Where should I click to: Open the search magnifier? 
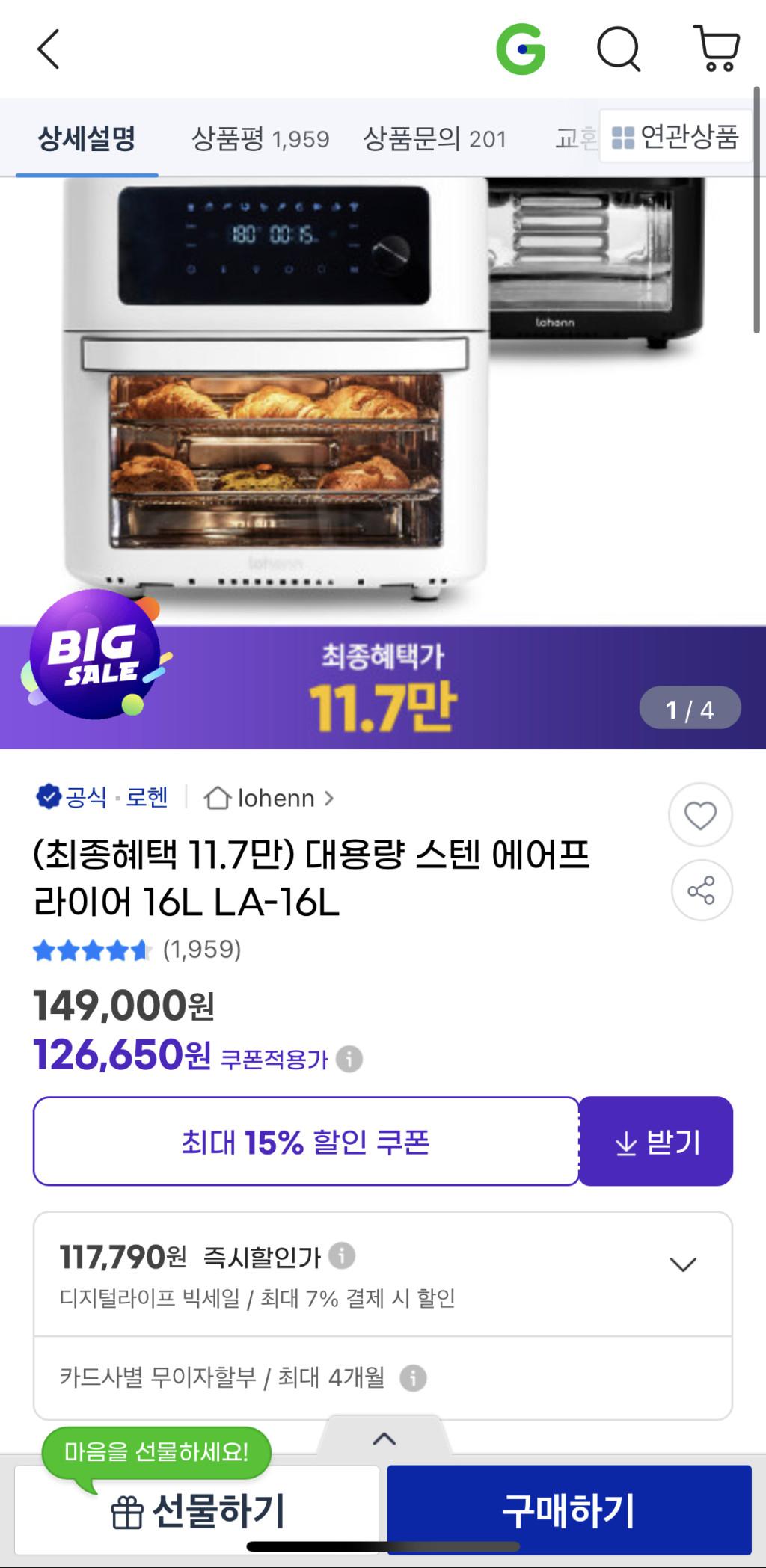(618, 49)
